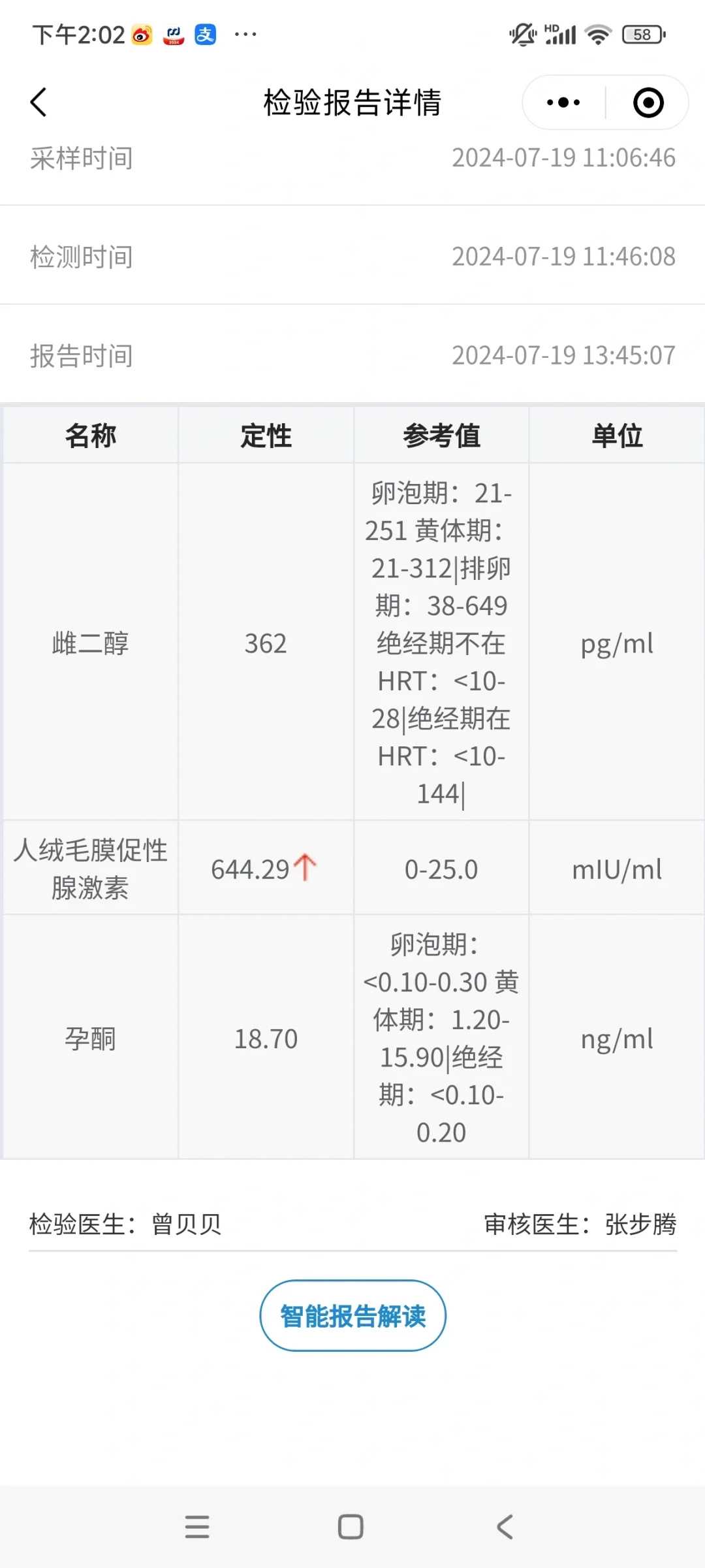
Task: Open the mini program more options menu
Action: (x=563, y=103)
